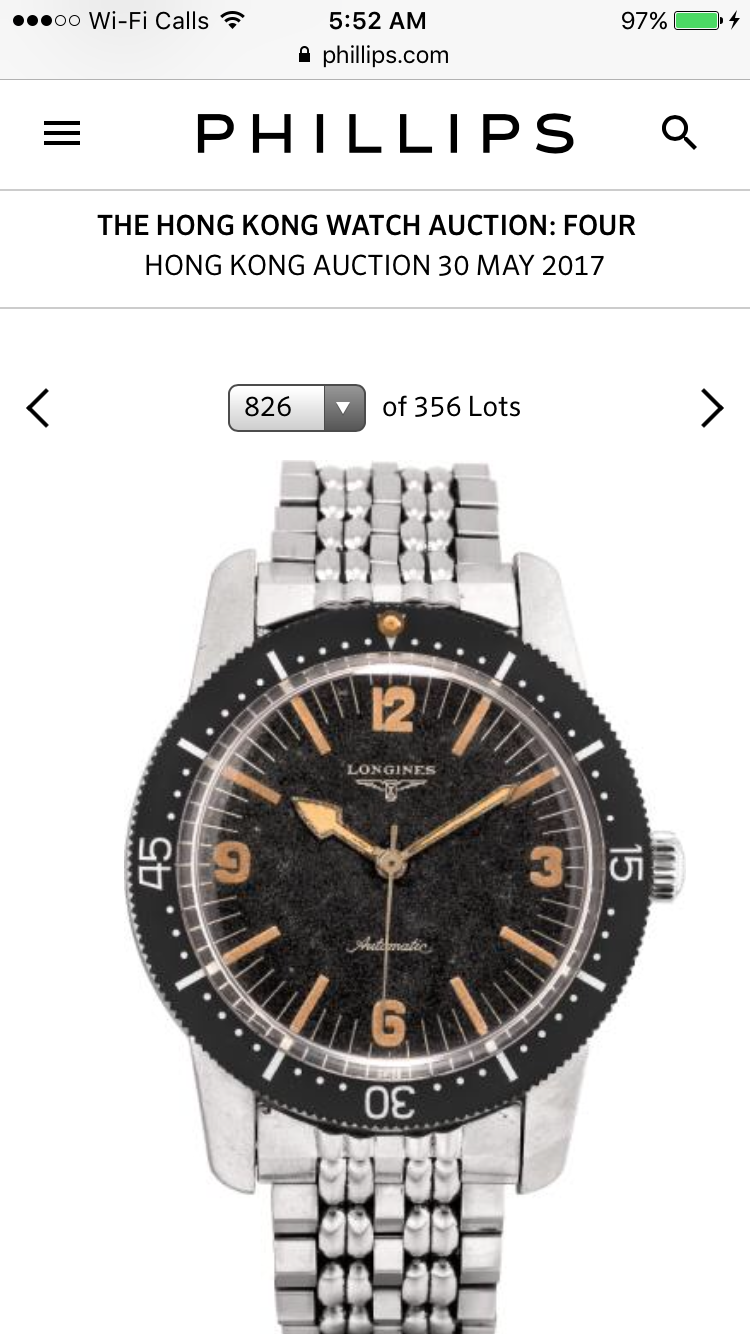The image size is (750, 1334).
Task: Go to the next lot
Action: tap(711, 408)
